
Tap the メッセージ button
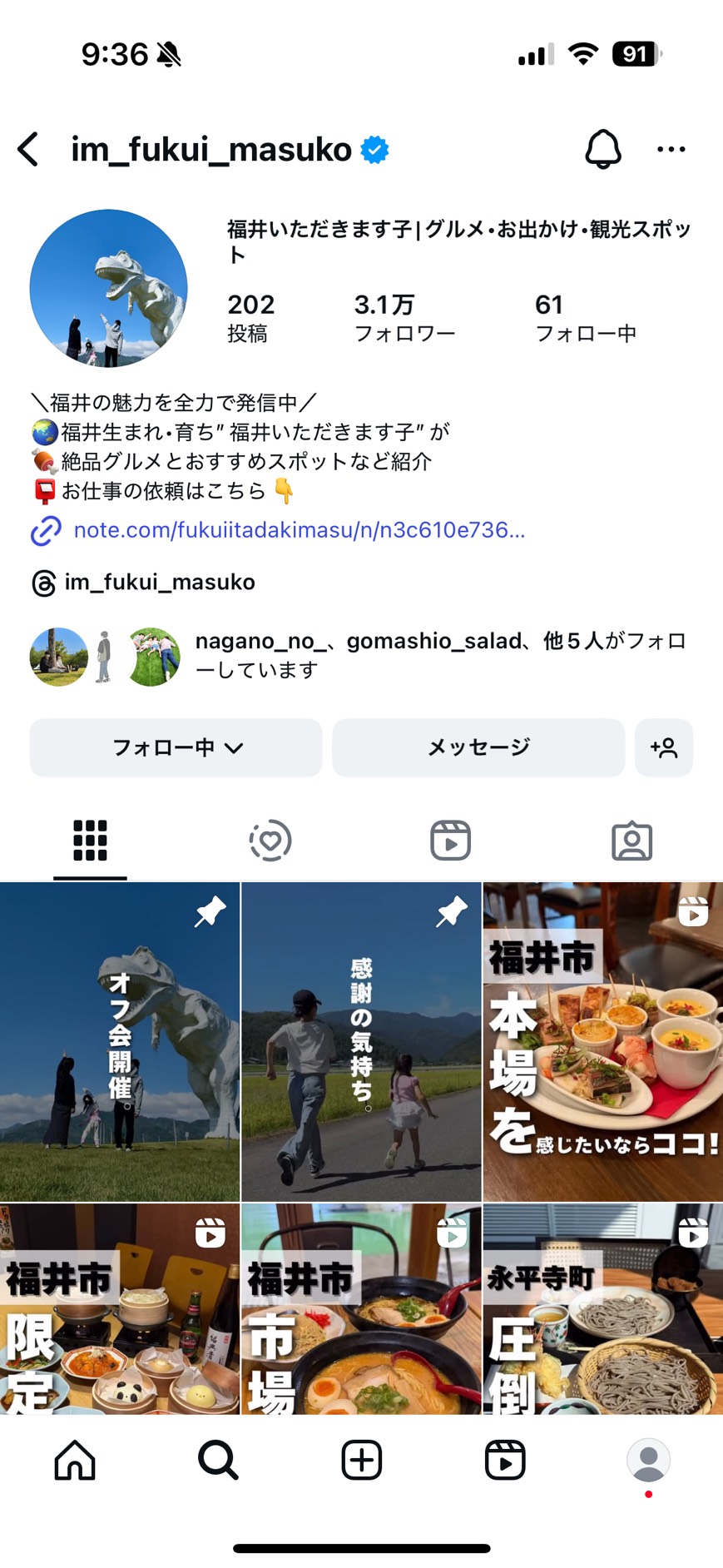(x=478, y=747)
